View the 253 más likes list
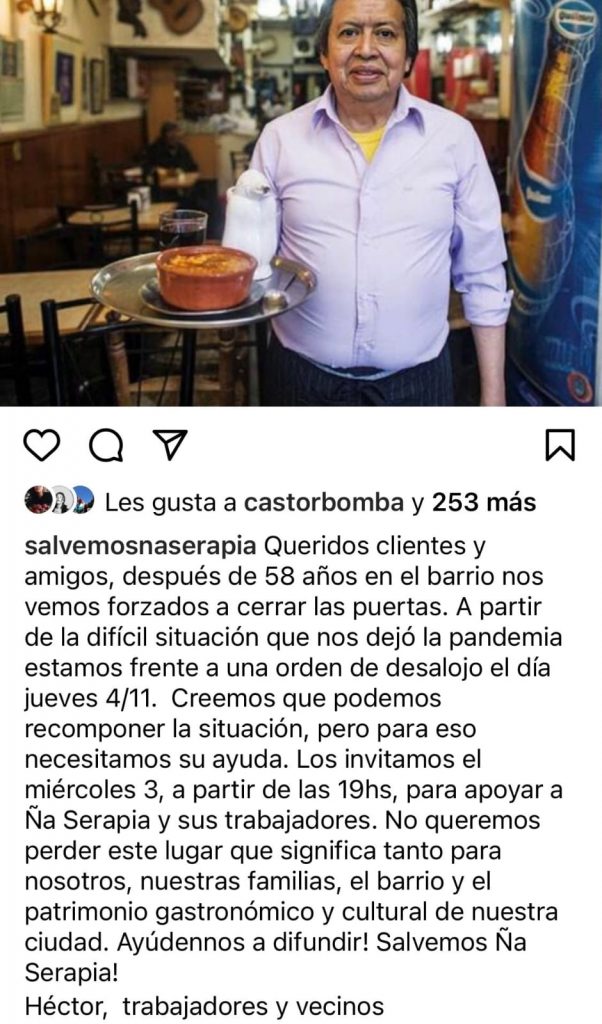Screen dimensions: 602x1024 (483, 502)
